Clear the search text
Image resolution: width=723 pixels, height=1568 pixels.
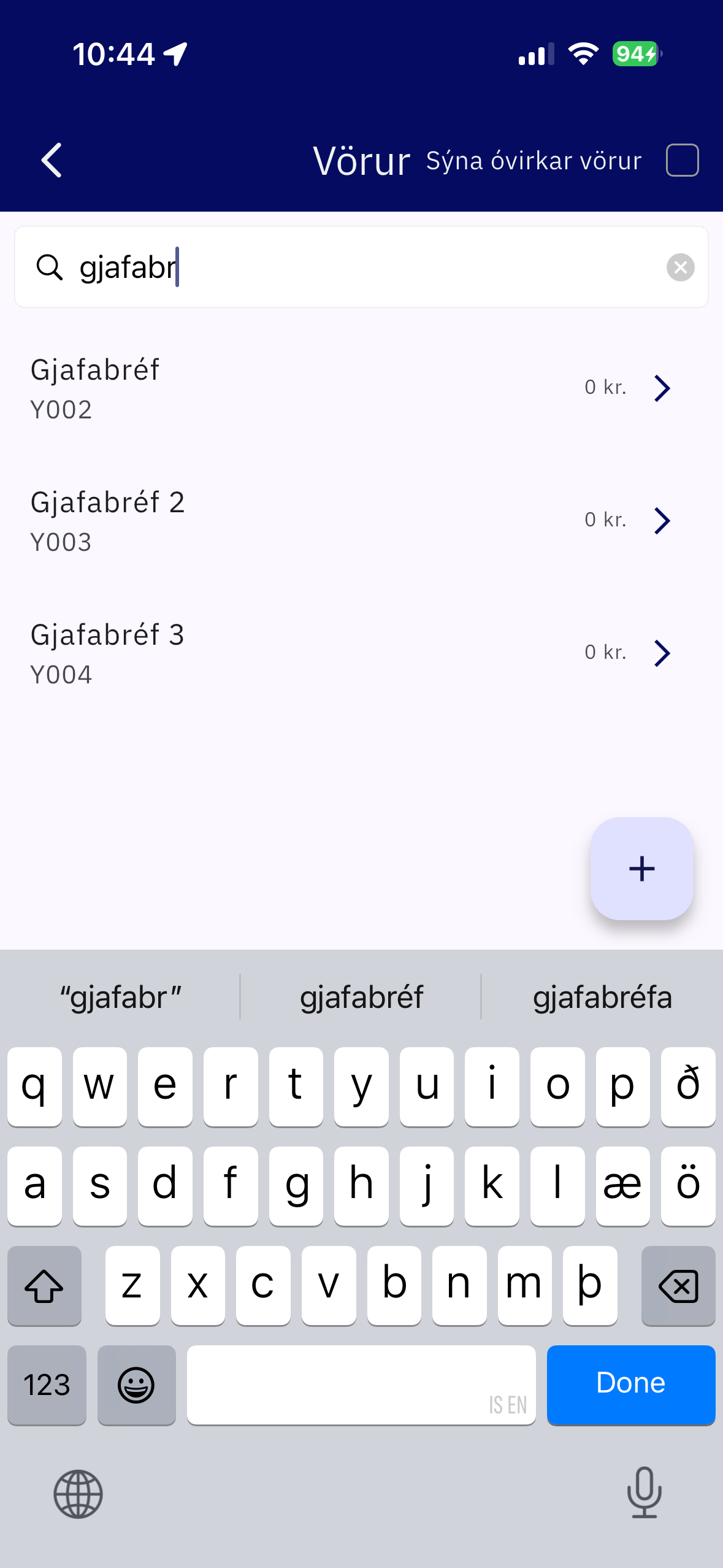click(x=680, y=267)
